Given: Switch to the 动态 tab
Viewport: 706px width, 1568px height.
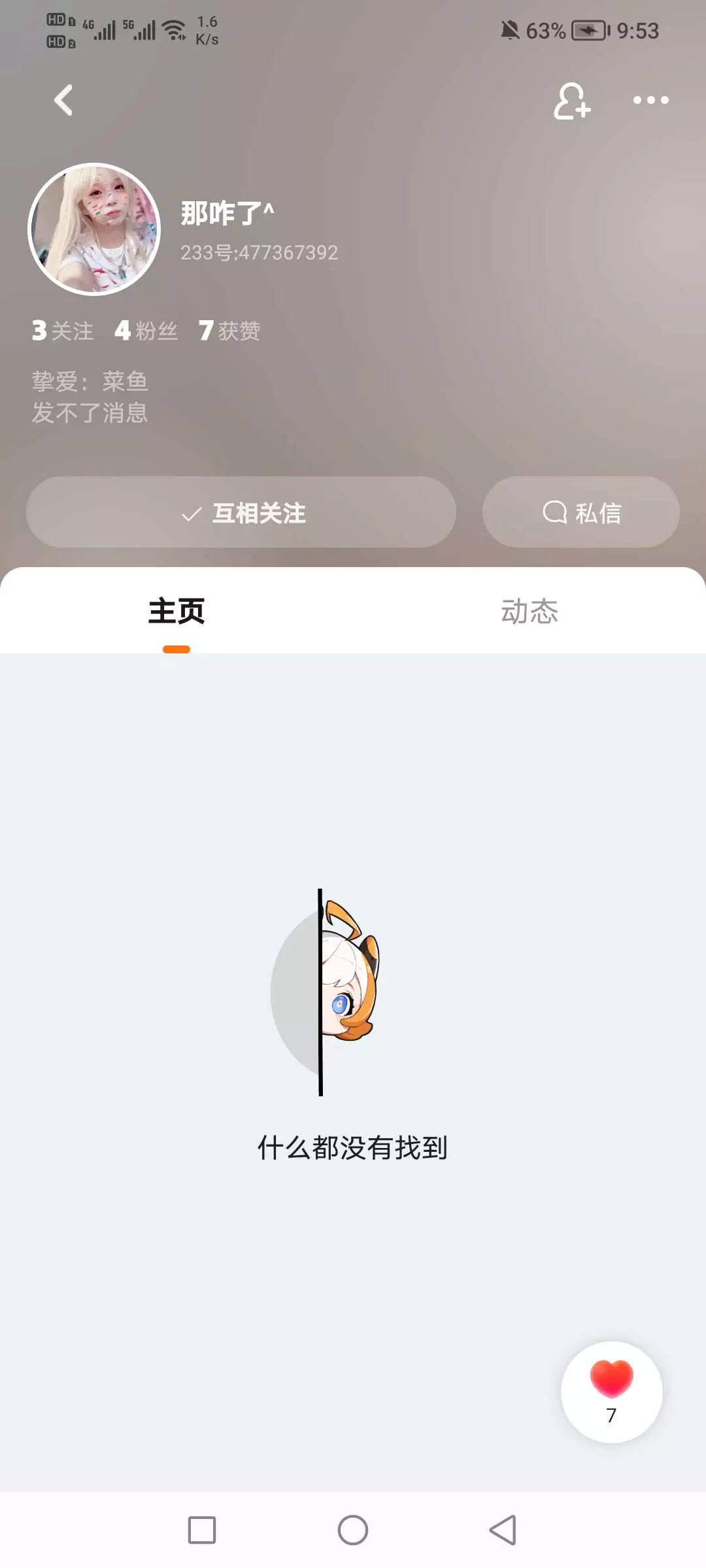Looking at the screenshot, I should point(529,612).
